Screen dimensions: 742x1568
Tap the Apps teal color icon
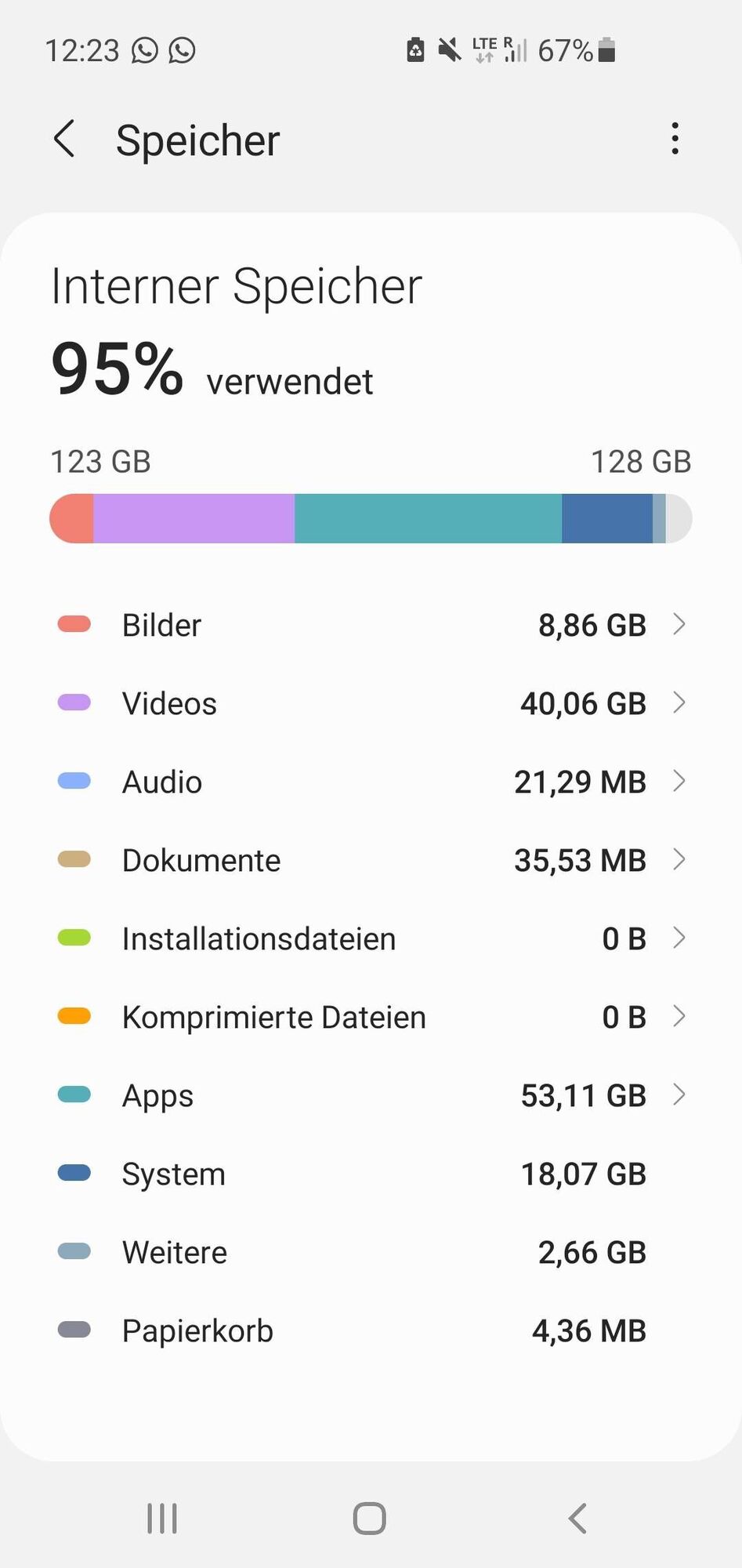74,1094
